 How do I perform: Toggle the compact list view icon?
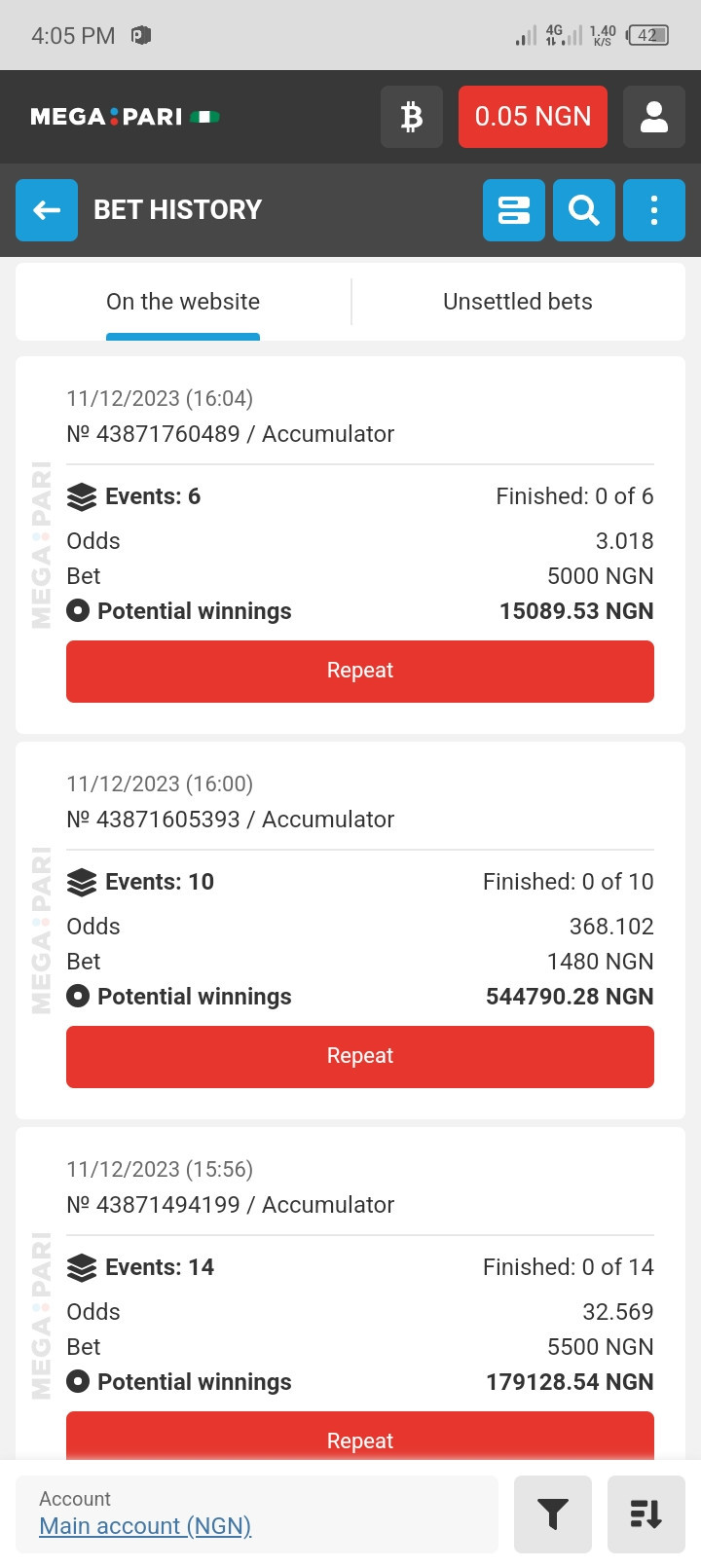click(514, 209)
